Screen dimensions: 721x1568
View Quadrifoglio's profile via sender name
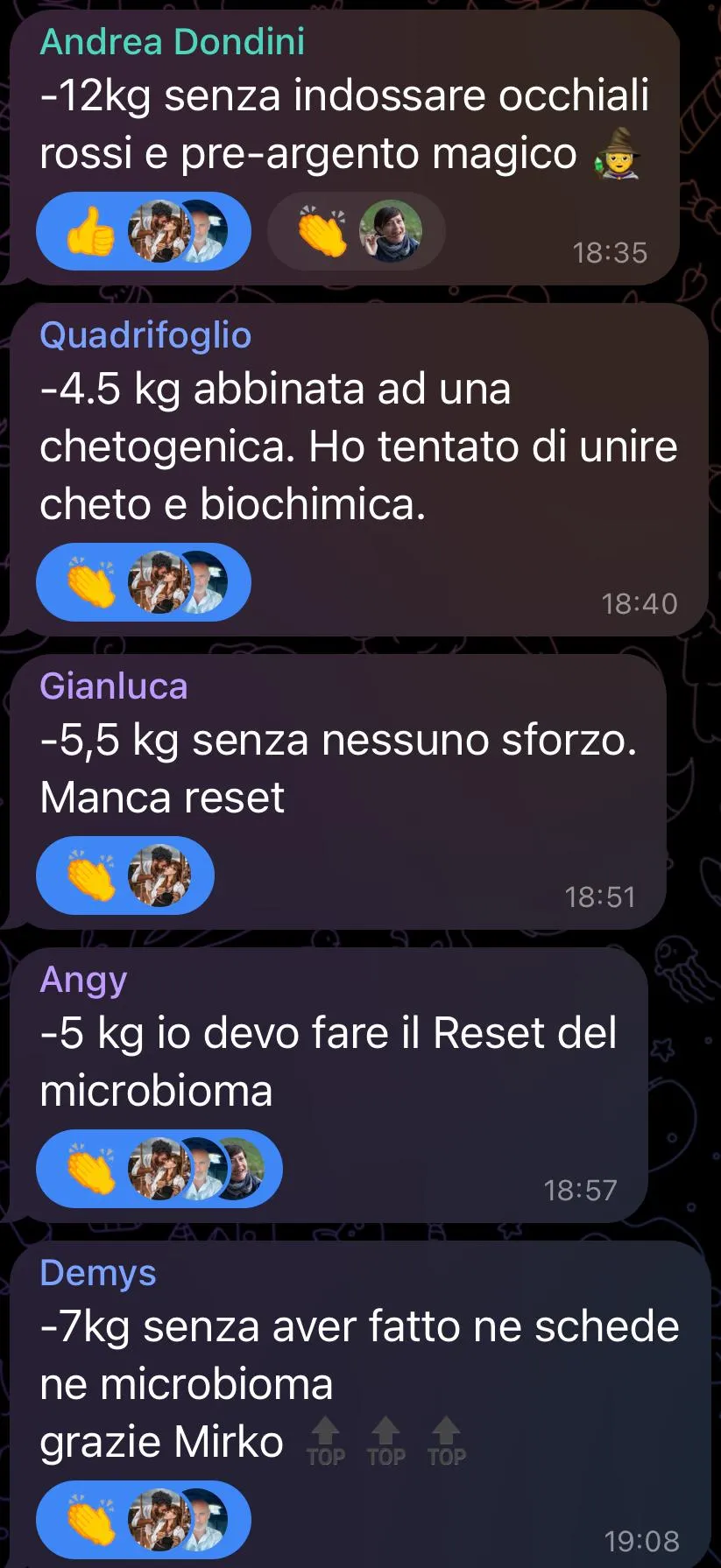click(145, 335)
